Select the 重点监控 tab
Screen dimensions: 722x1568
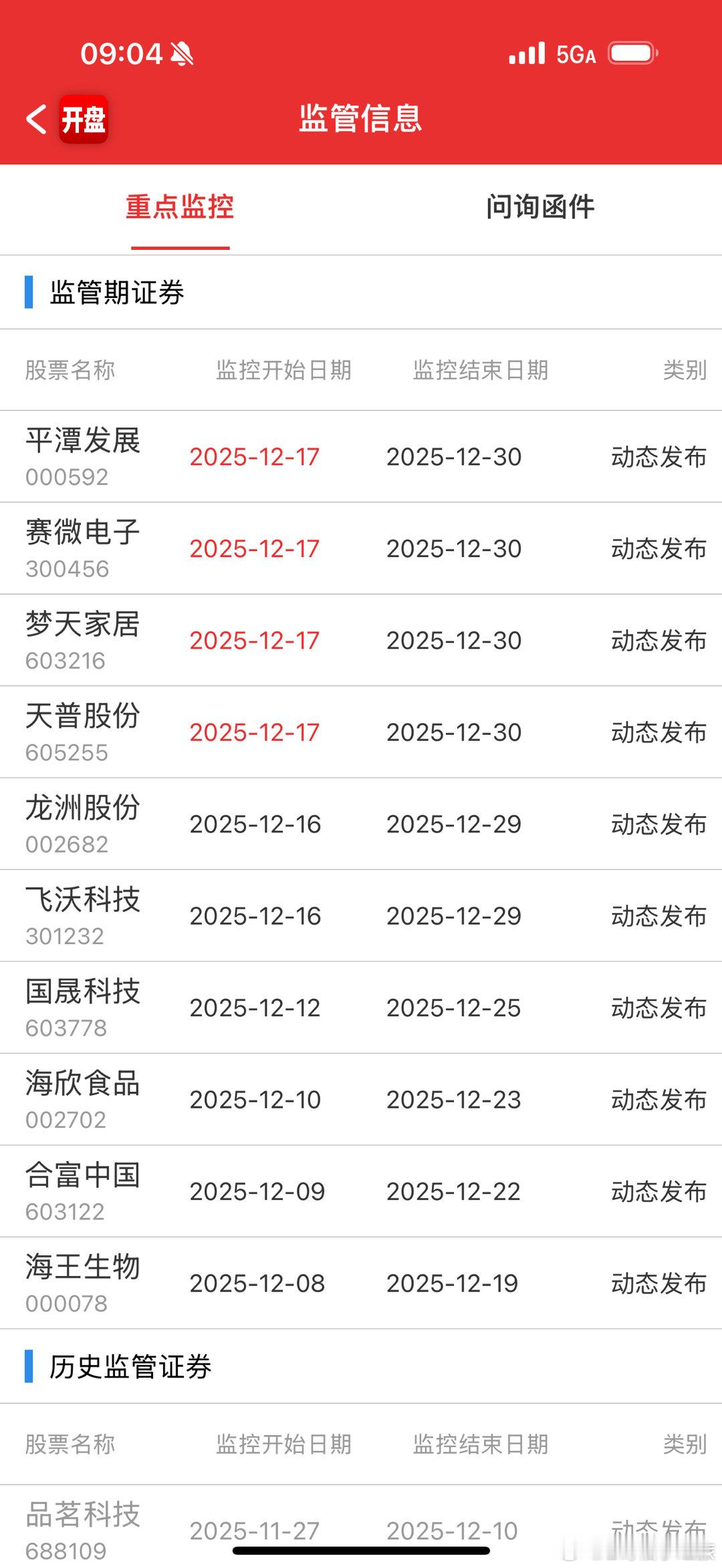point(179,208)
